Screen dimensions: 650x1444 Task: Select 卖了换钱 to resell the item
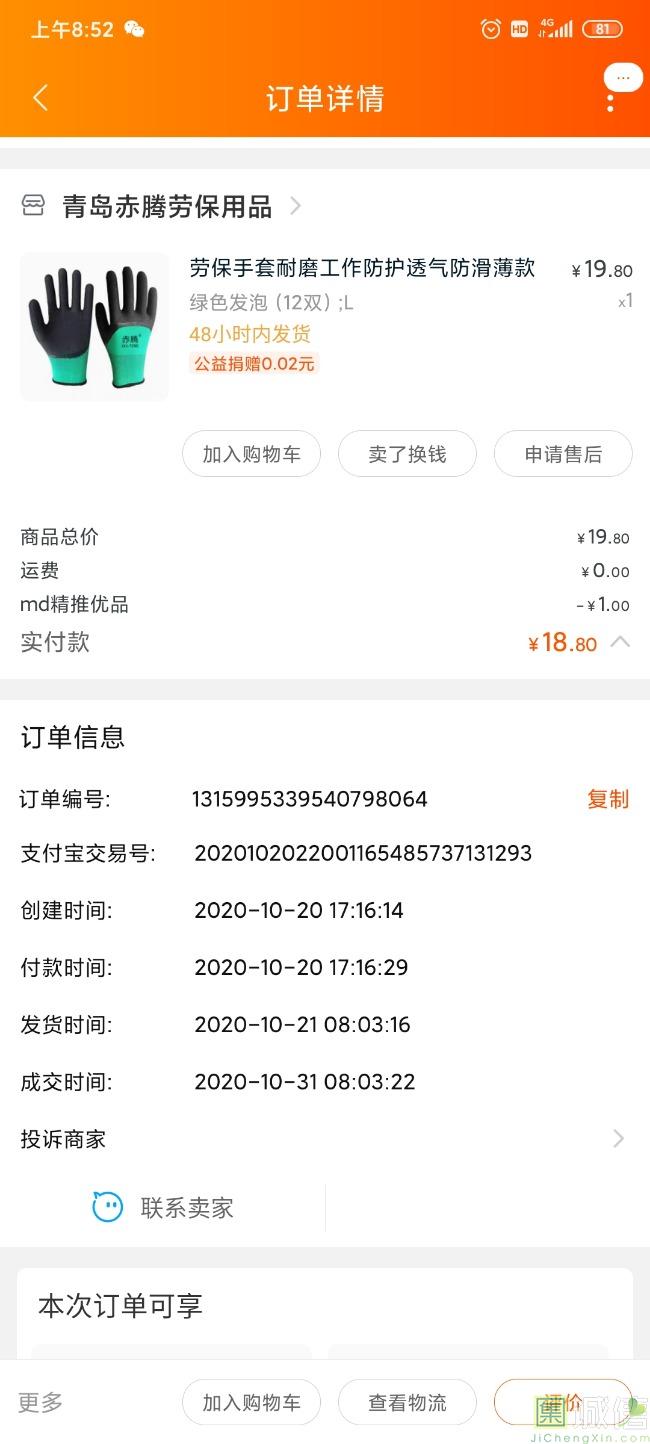coord(407,454)
